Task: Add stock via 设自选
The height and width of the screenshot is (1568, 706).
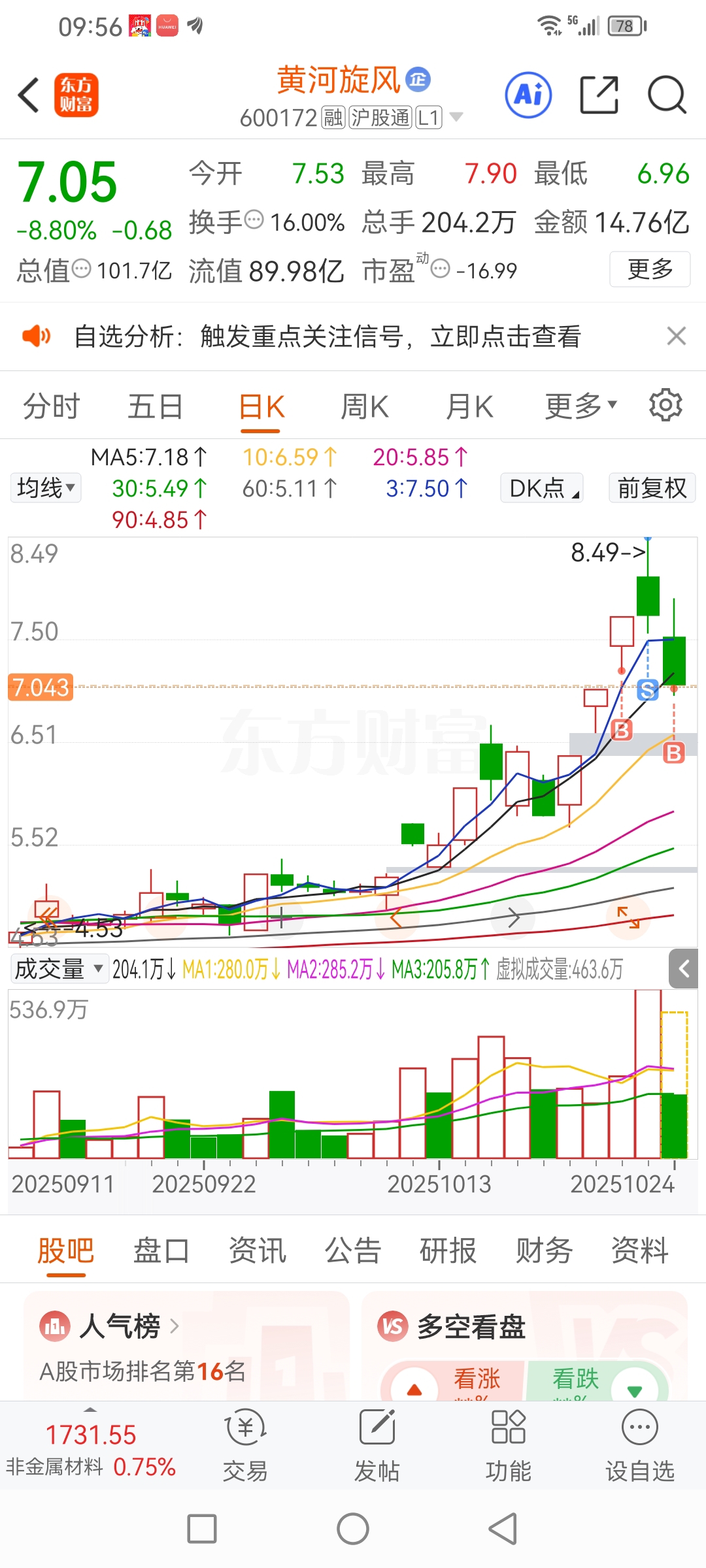Action: [x=639, y=1445]
